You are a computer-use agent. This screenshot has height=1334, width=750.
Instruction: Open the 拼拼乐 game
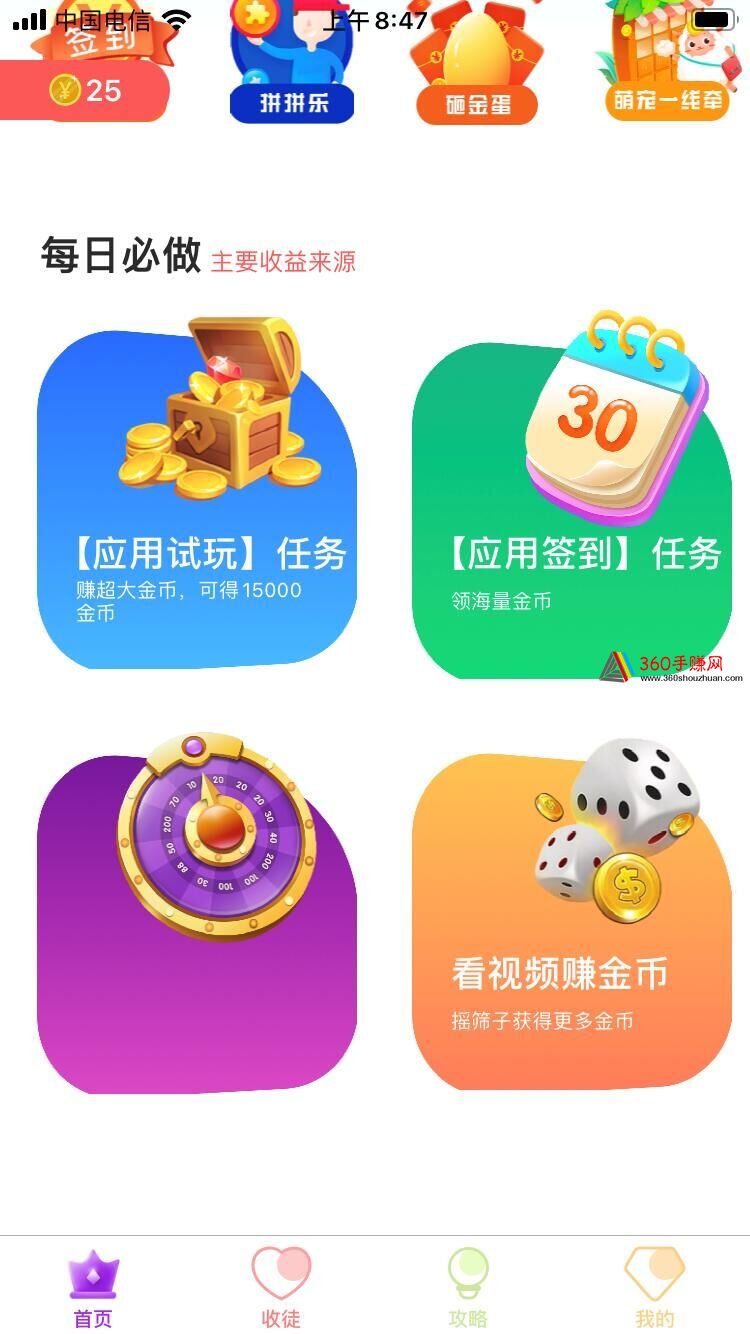(292, 62)
